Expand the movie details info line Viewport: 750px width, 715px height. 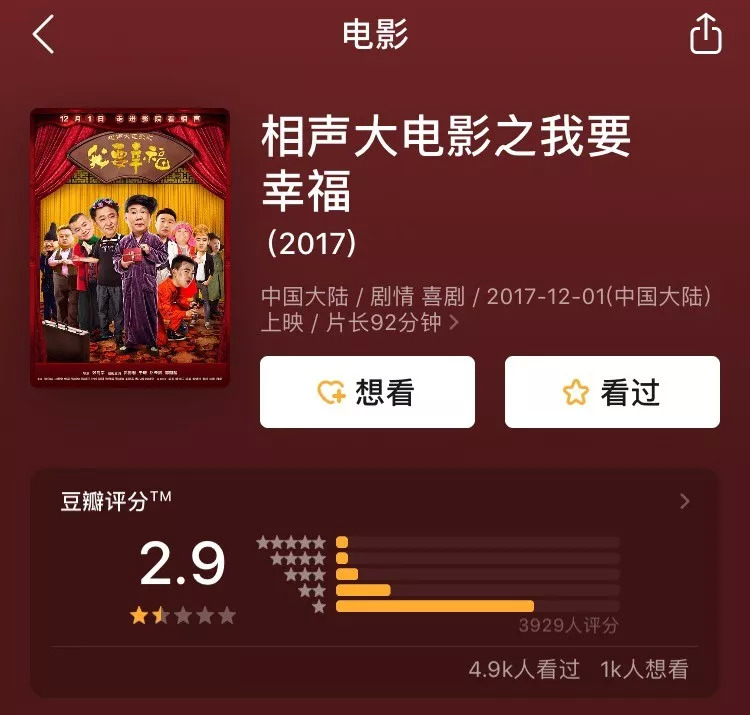(x=454, y=323)
